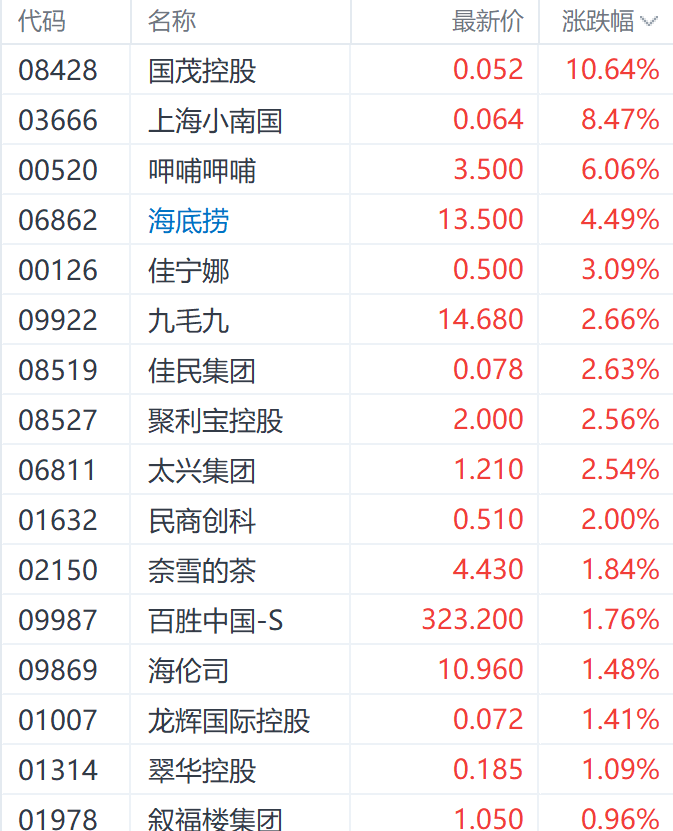This screenshot has height=831, width=673.
Task: Open stock 国茂控股 details
Action: coord(202,70)
